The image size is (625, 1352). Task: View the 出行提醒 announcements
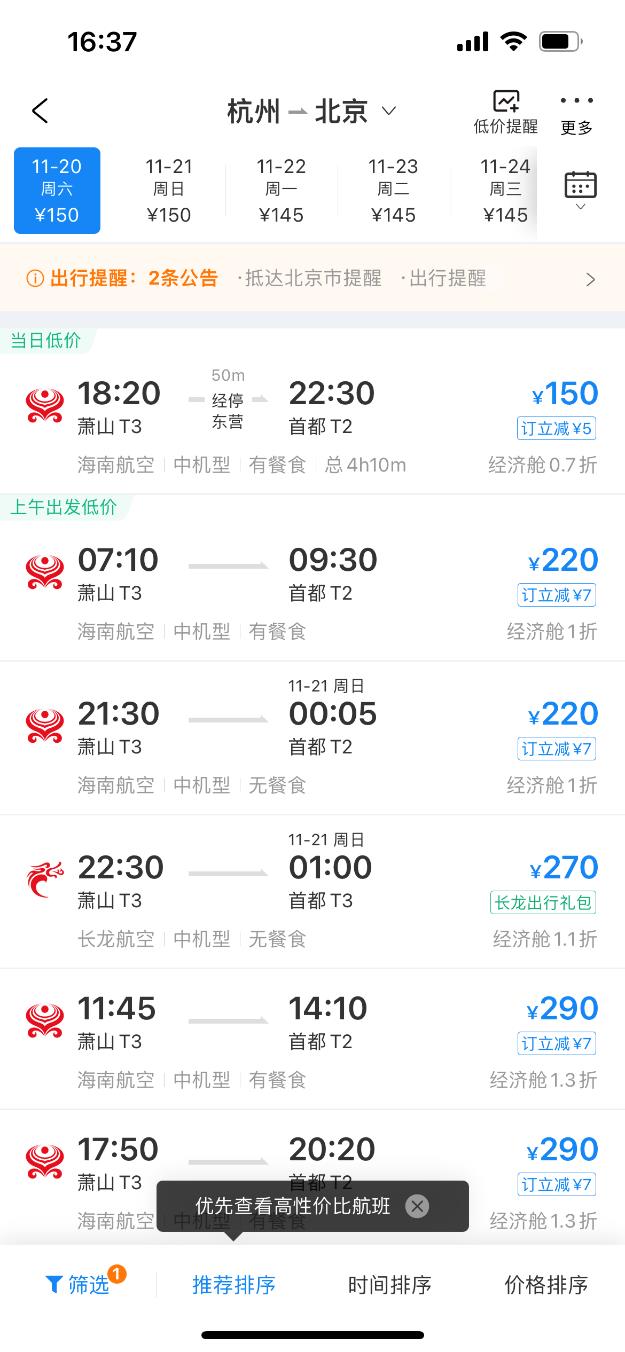(x=312, y=278)
